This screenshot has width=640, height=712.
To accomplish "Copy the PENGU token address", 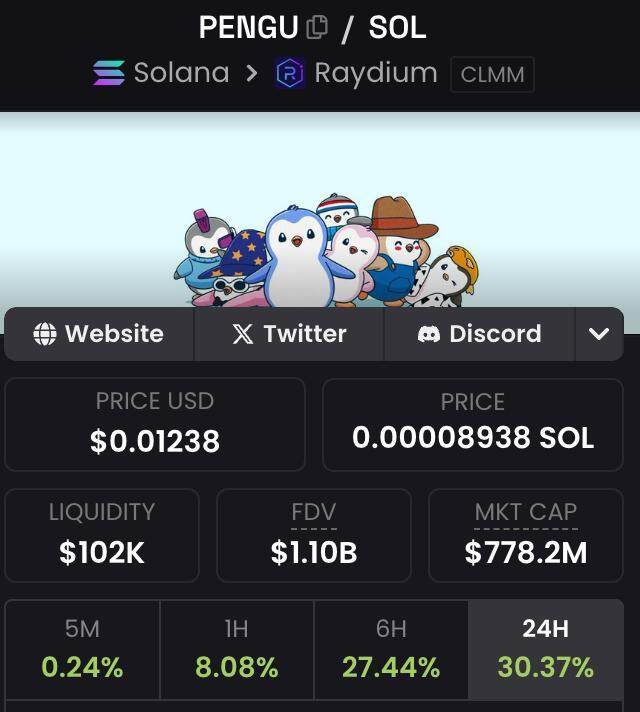I will [317, 27].
